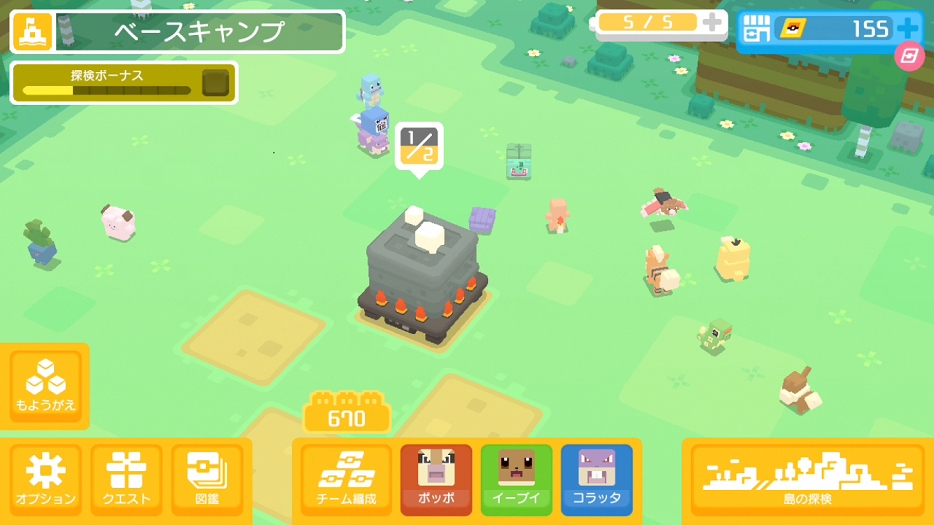This screenshot has height=525, width=934.
Task: Open チーム編成 team formation
Action: point(346,480)
